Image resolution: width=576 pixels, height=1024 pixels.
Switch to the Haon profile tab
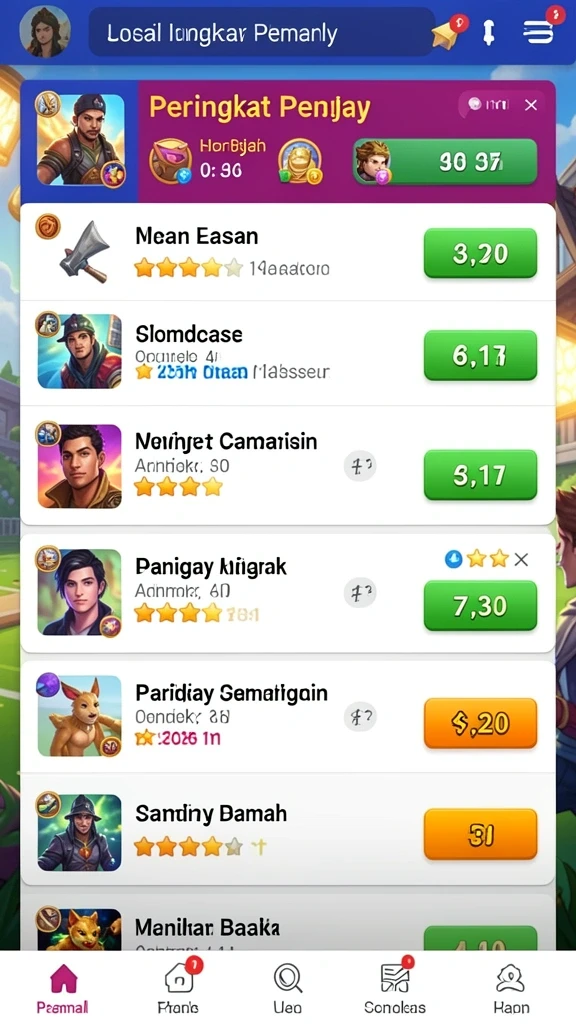[x=511, y=989]
